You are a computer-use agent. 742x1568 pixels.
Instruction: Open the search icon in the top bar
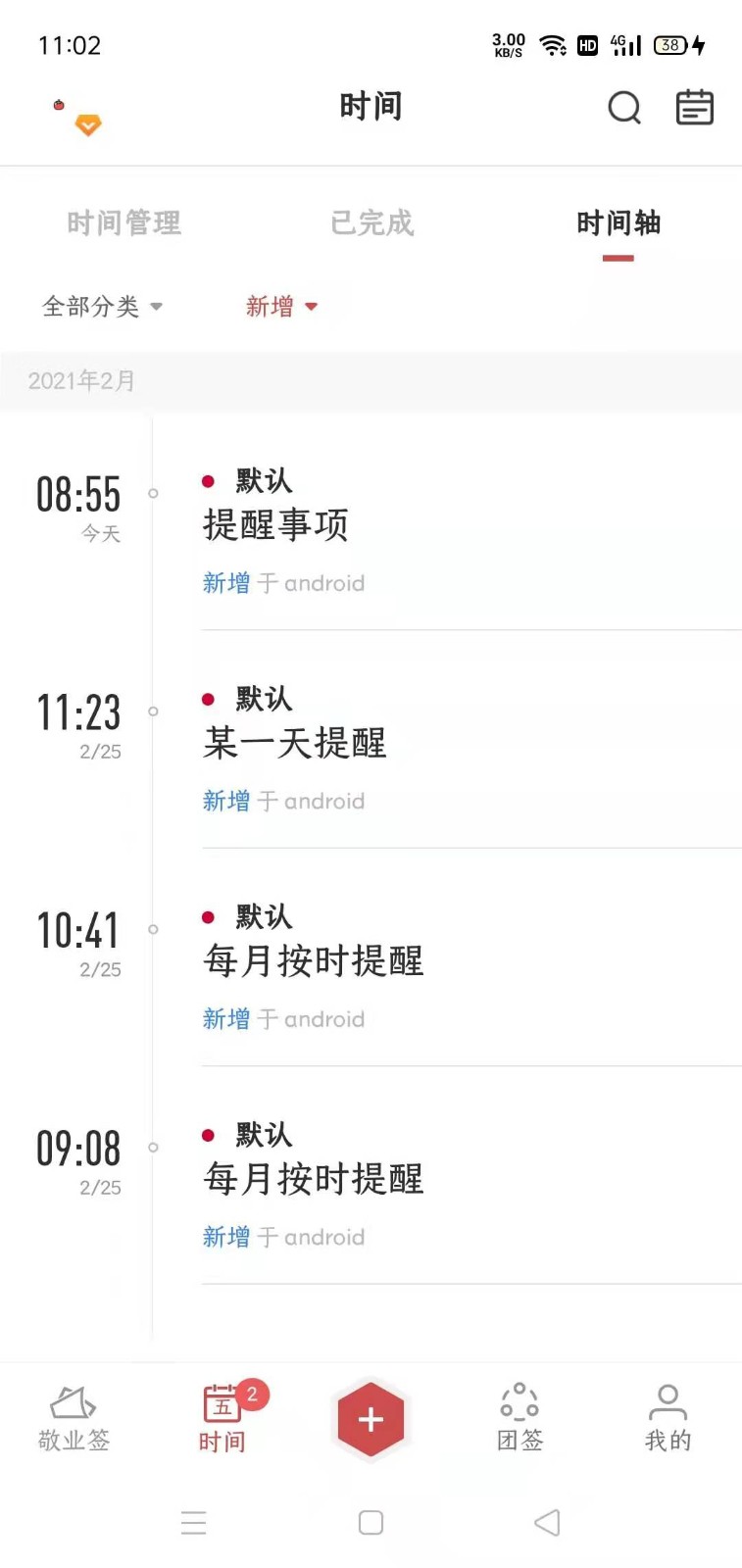(x=624, y=107)
